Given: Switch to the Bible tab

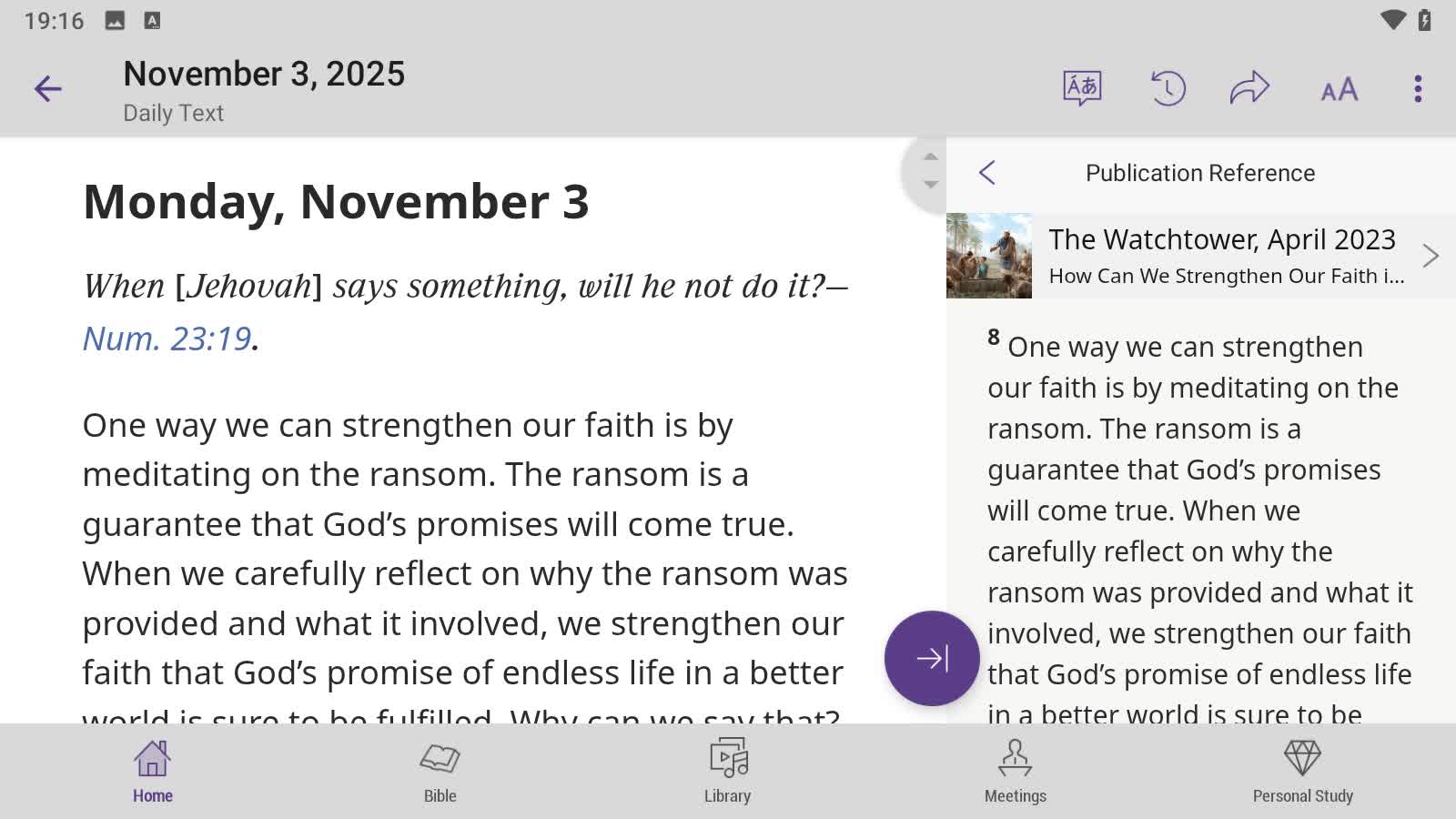Looking at the screenshot, I should coord(440,771).
